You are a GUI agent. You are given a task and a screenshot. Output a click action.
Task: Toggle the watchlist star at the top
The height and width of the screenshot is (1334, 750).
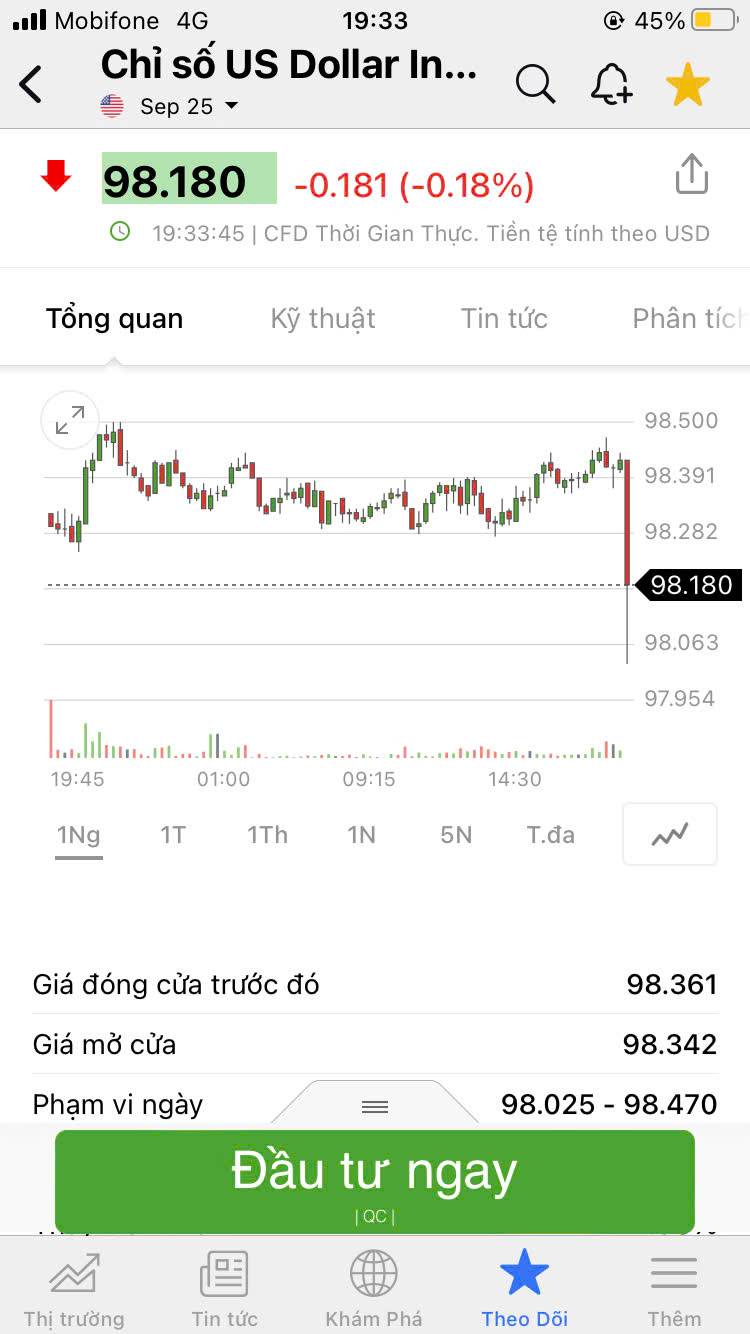point(688,85)
